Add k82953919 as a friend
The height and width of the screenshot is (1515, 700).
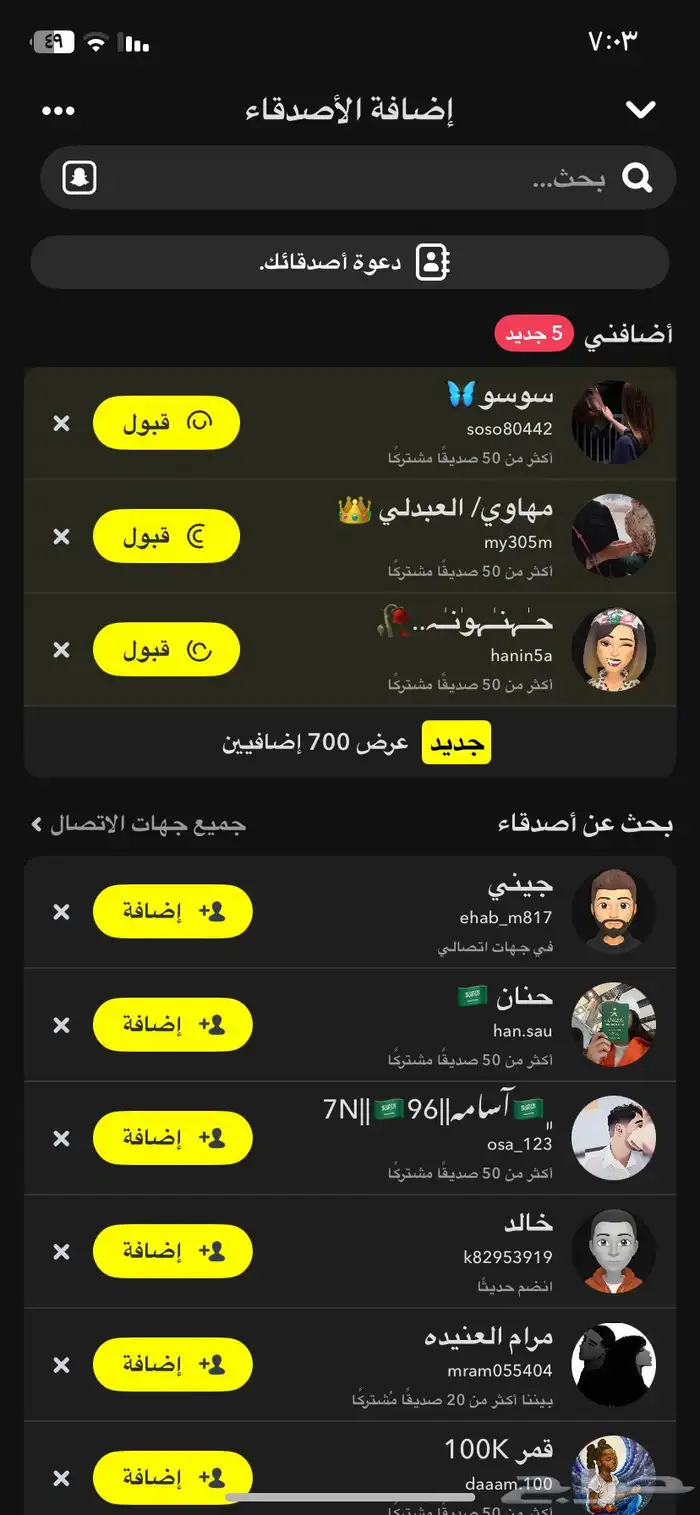pyautogui.click(x=172, y=1250)
